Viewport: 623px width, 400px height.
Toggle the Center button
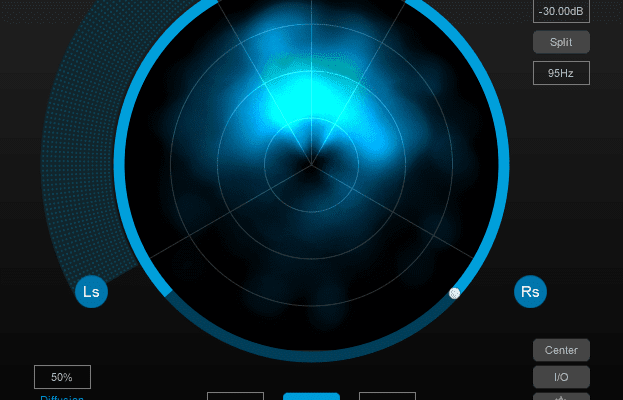click(561, 350)
